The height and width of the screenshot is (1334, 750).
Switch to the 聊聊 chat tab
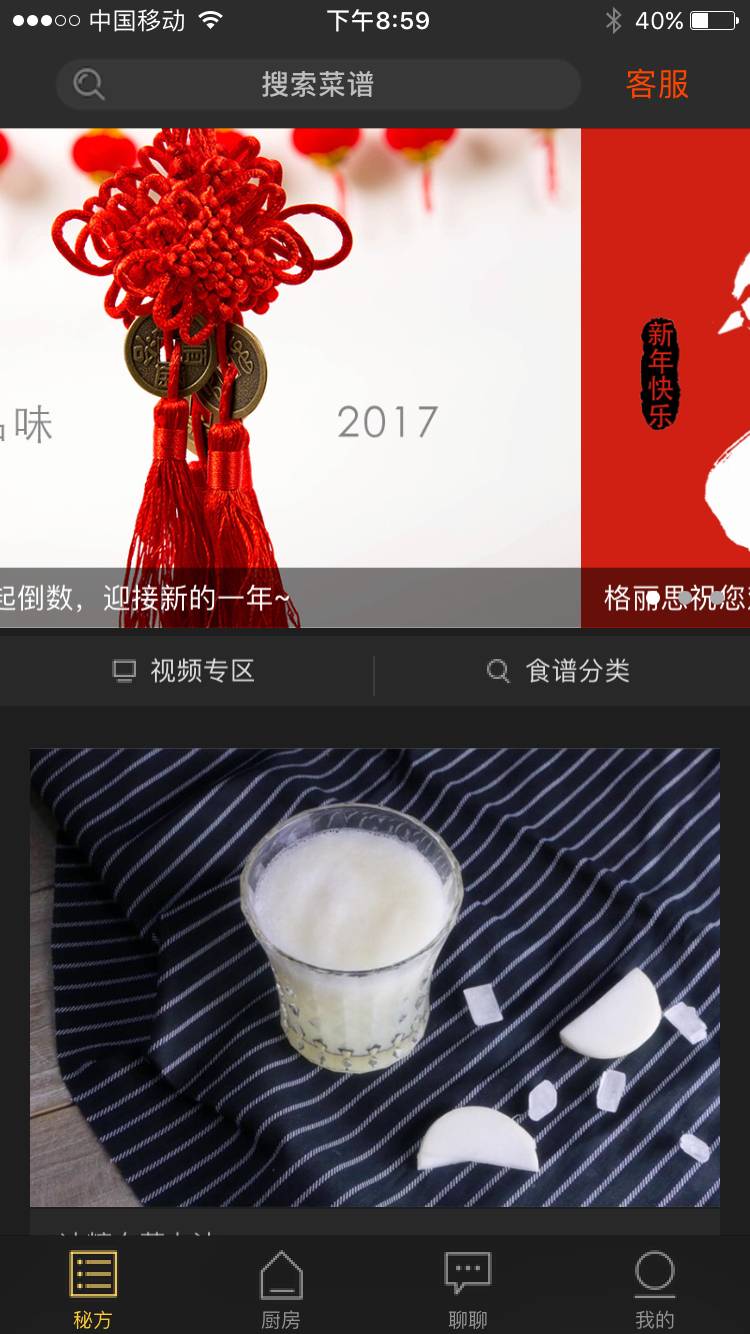click(x=468, y=1288)
